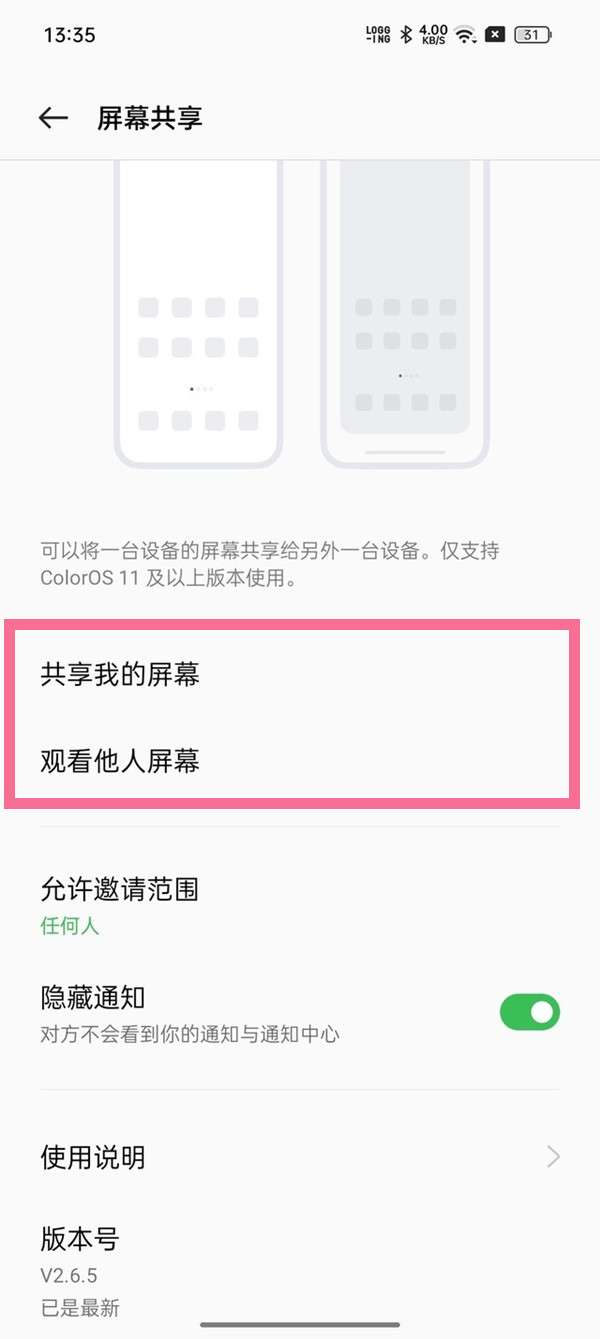Toggle 隐藏通知 switch off

[x=529, y=1012]
